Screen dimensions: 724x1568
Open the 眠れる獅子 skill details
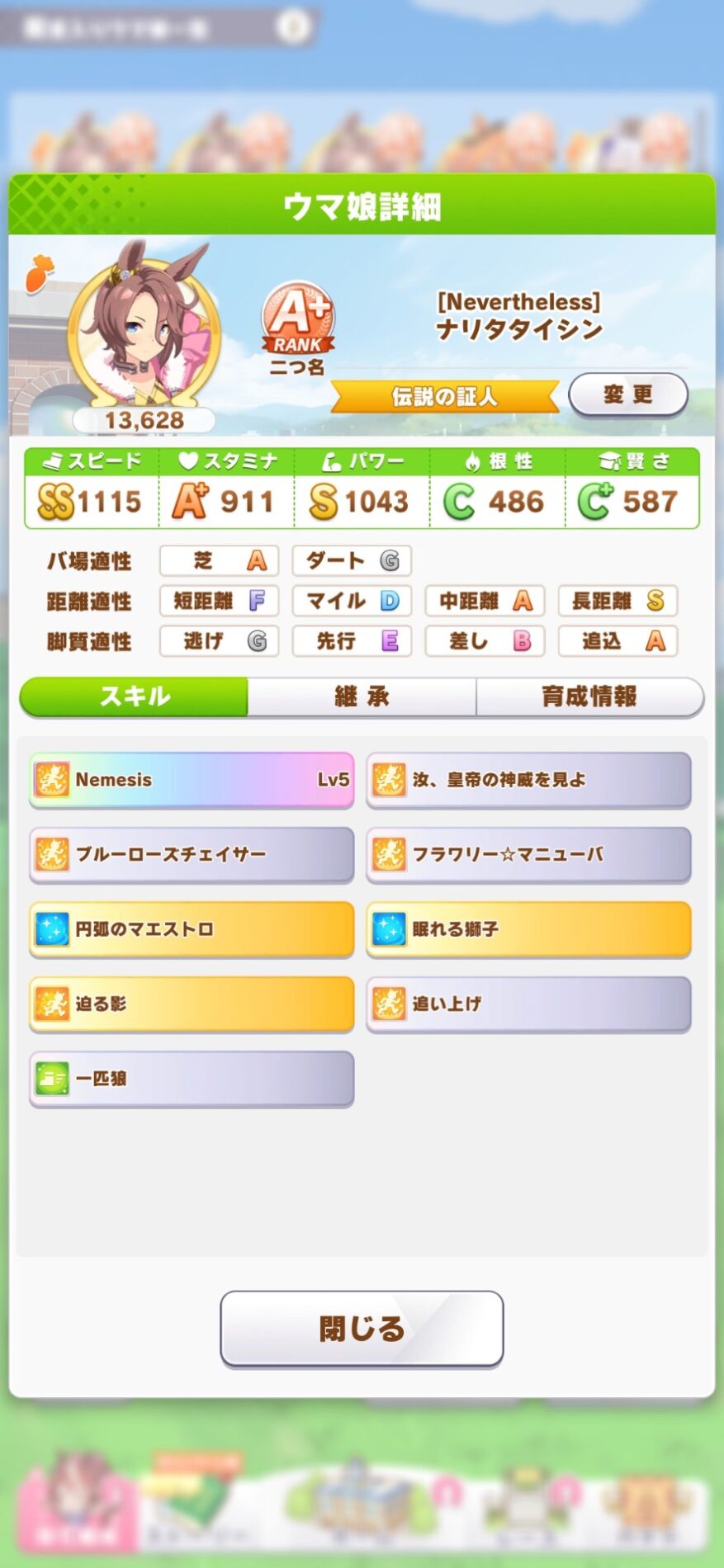tap(528, 929)
